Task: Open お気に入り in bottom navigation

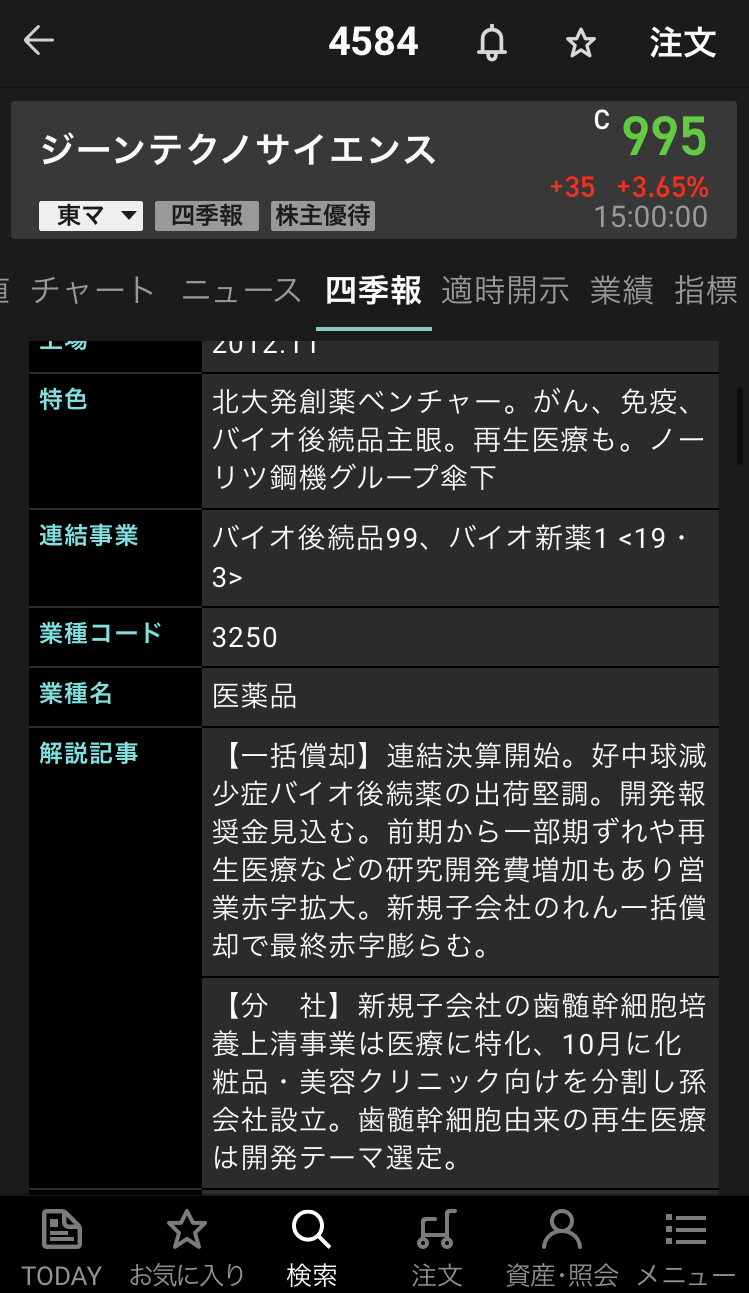Action: tap(187, 1246)
